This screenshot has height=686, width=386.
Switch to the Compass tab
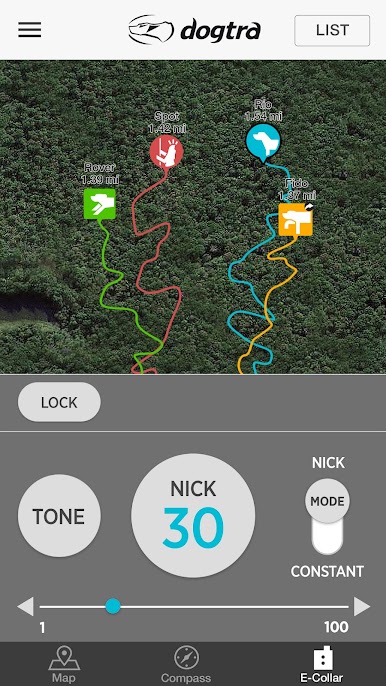(186, 665)
